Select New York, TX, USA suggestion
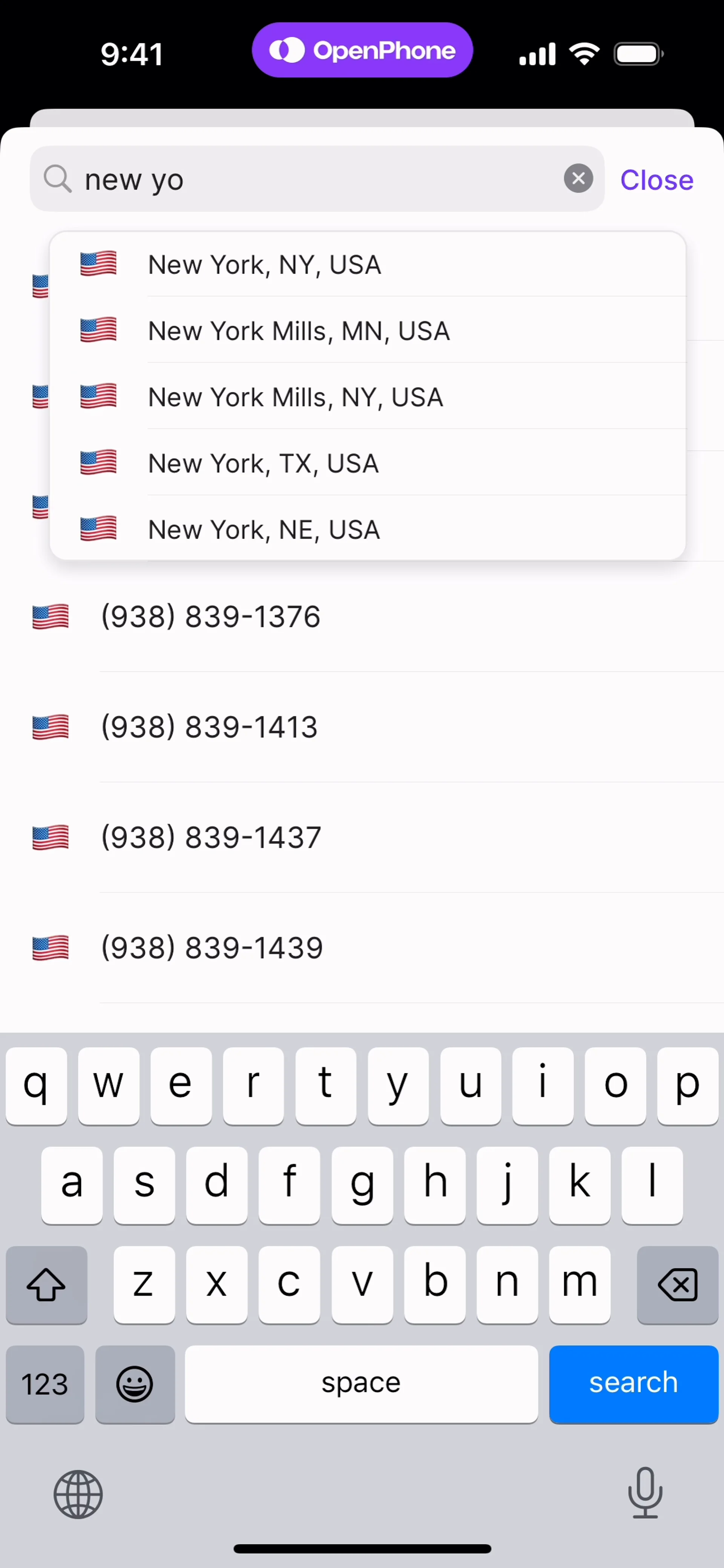 coord(263,463)
